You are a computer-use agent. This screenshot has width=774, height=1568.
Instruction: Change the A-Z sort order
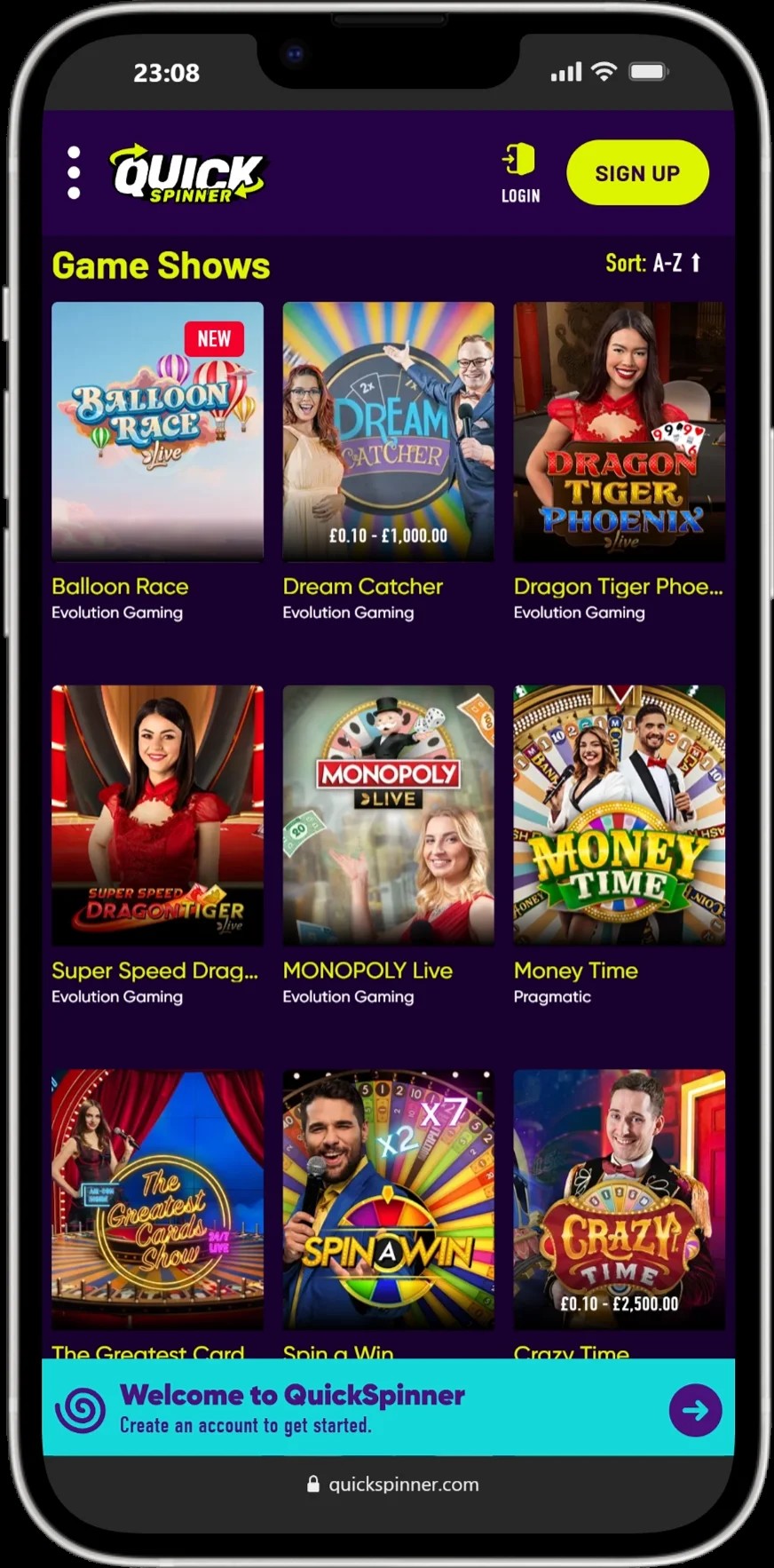point(654,263)
